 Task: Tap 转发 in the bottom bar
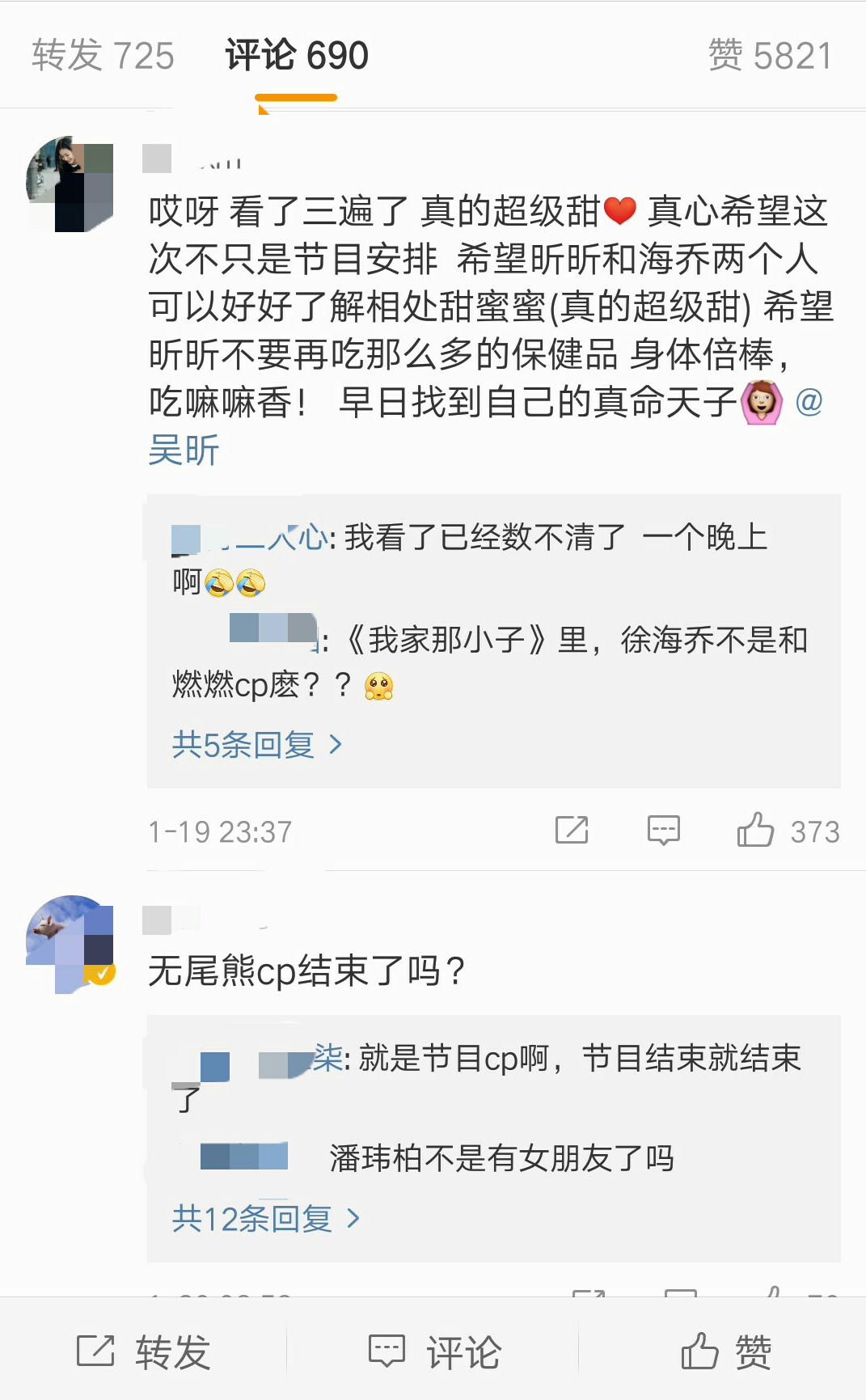[144, 1351]
